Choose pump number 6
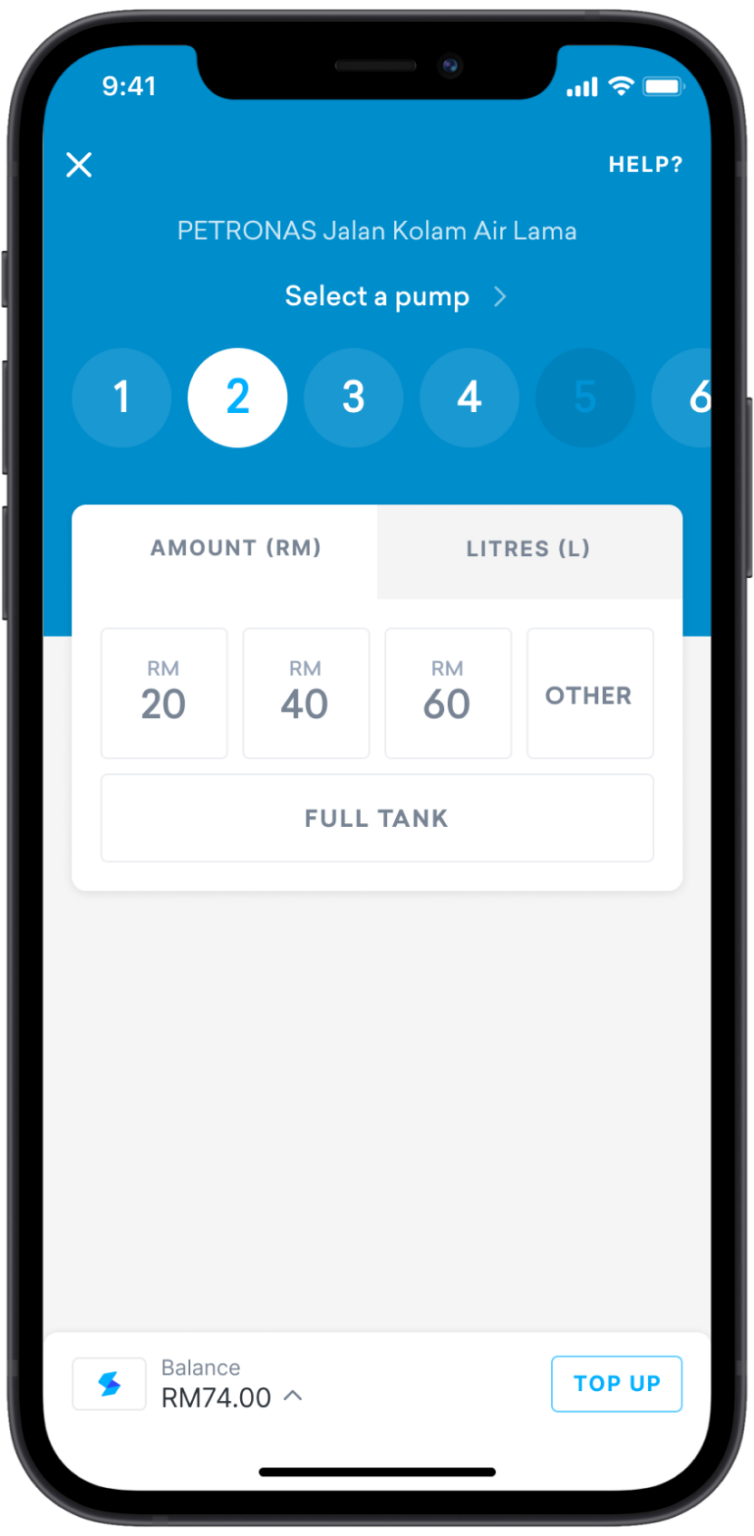 click(690, 398)
